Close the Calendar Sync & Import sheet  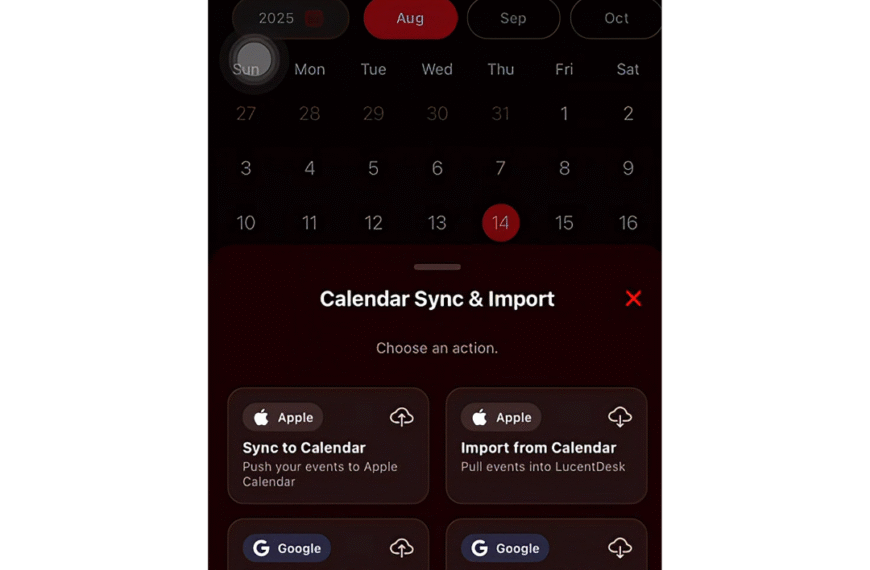point(633,298)
